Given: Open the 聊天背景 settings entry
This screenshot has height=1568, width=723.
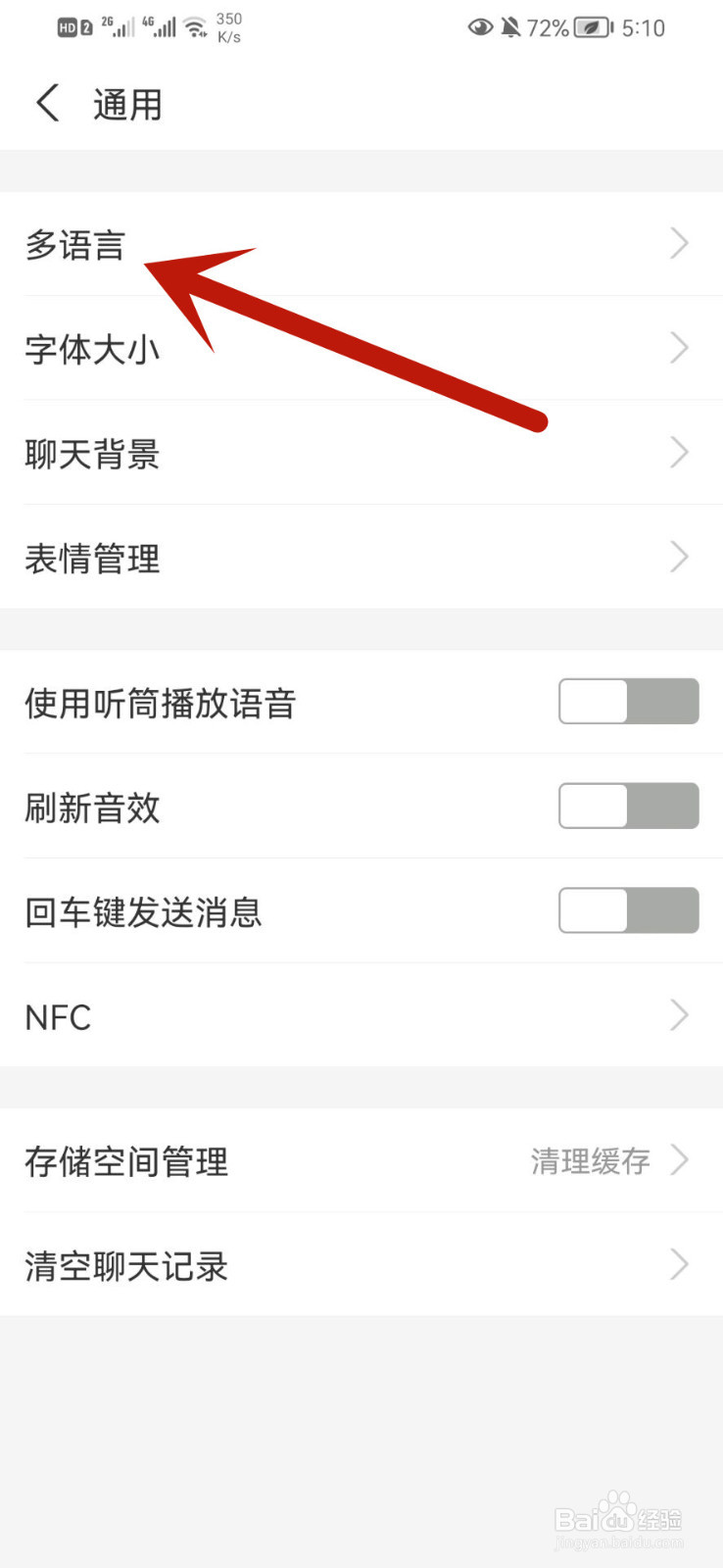Looking at the screenshot, I should tap(361, 453).
